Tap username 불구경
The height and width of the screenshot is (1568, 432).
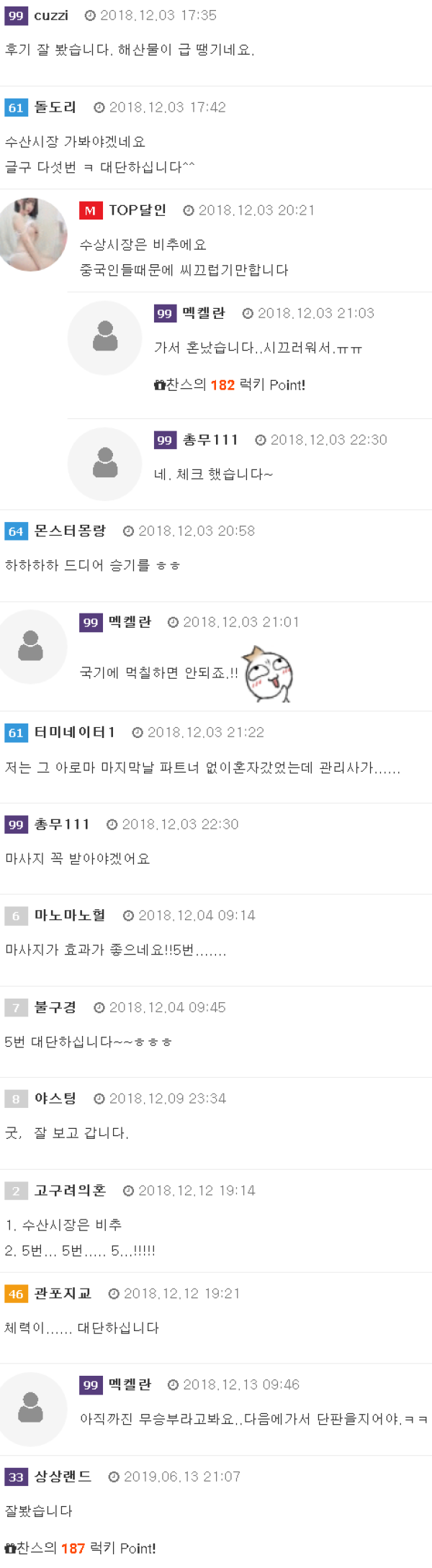click(55, 1007)
